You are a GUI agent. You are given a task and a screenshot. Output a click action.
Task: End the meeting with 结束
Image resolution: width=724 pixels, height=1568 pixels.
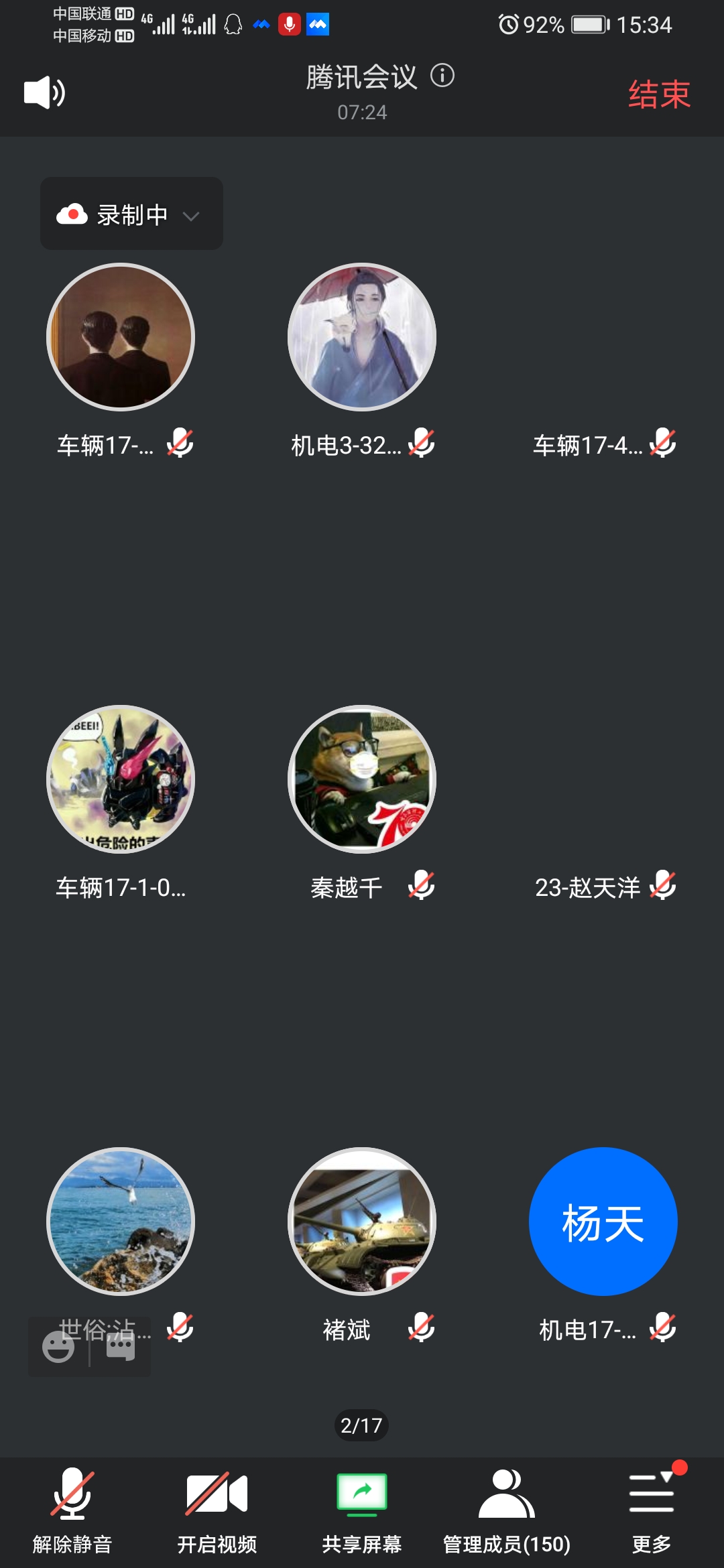tap(658, 94)
